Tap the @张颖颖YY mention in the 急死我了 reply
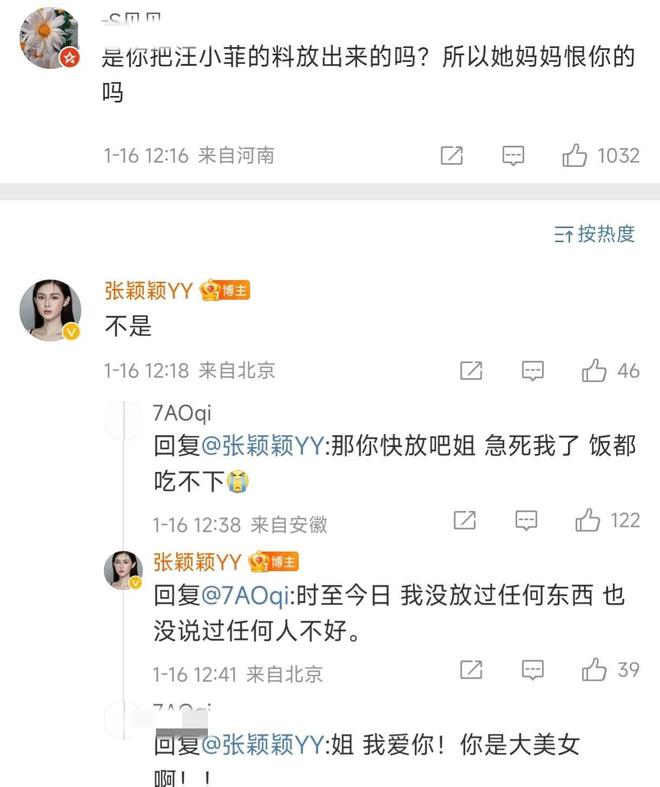Viewport: 660px width, 787px height. click(x=263, y=447)
